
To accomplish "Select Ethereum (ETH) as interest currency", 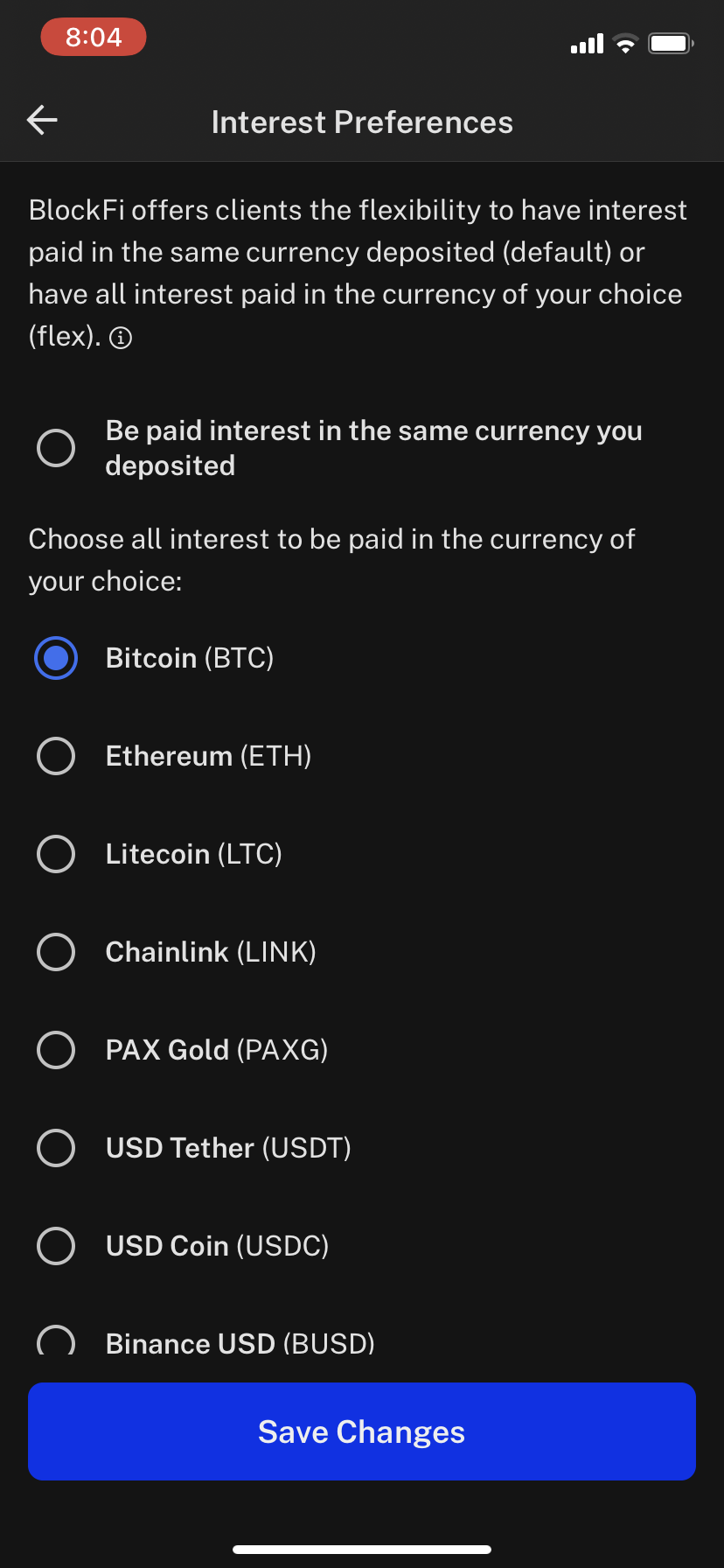I will tap(56, 756).
